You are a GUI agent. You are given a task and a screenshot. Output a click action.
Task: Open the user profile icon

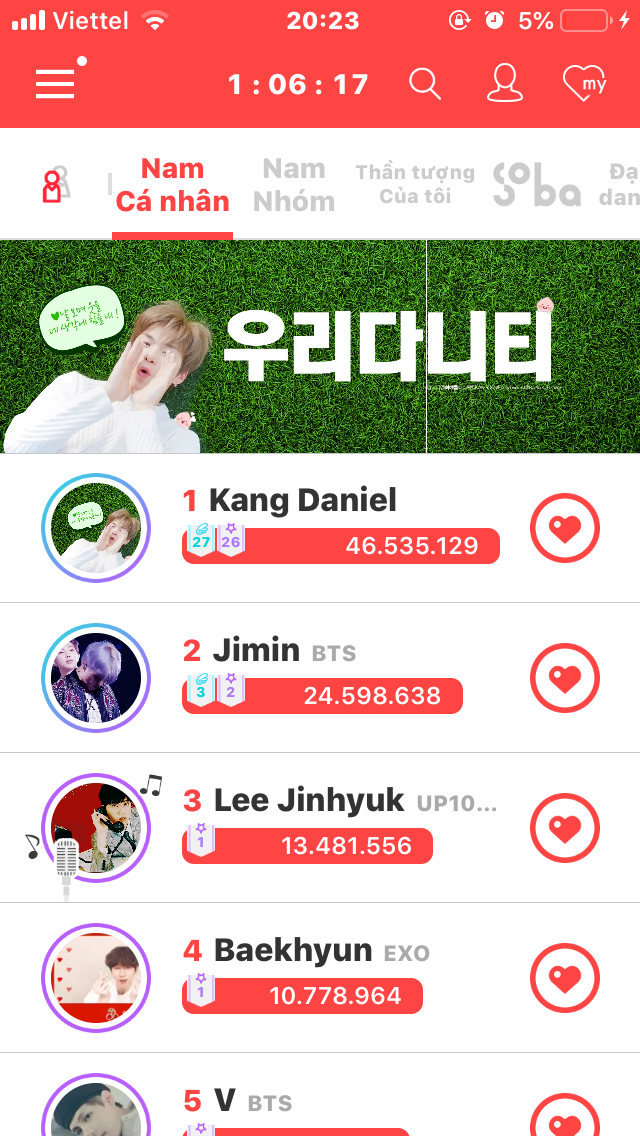(505, 84)
